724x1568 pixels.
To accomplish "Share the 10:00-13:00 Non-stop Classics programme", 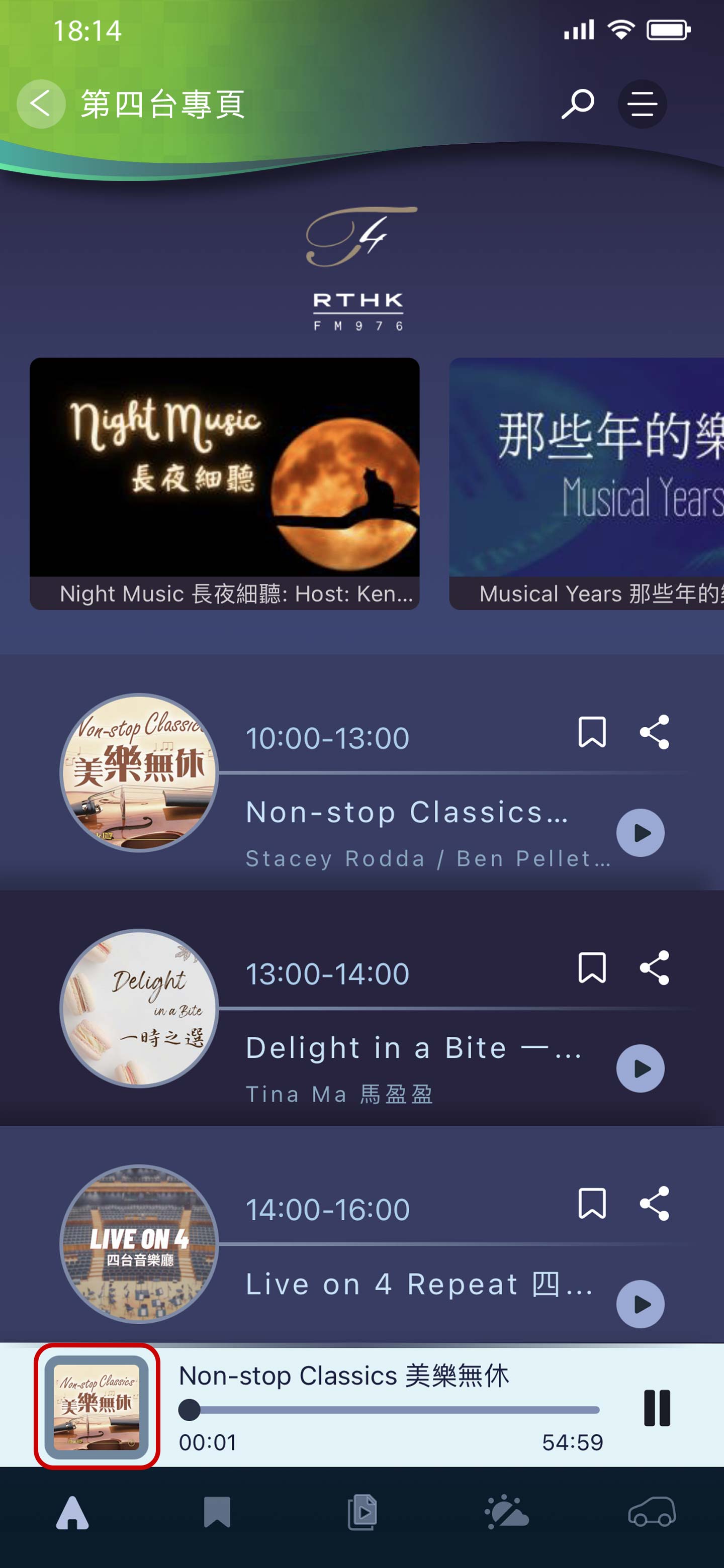I will tap(655, 732).
